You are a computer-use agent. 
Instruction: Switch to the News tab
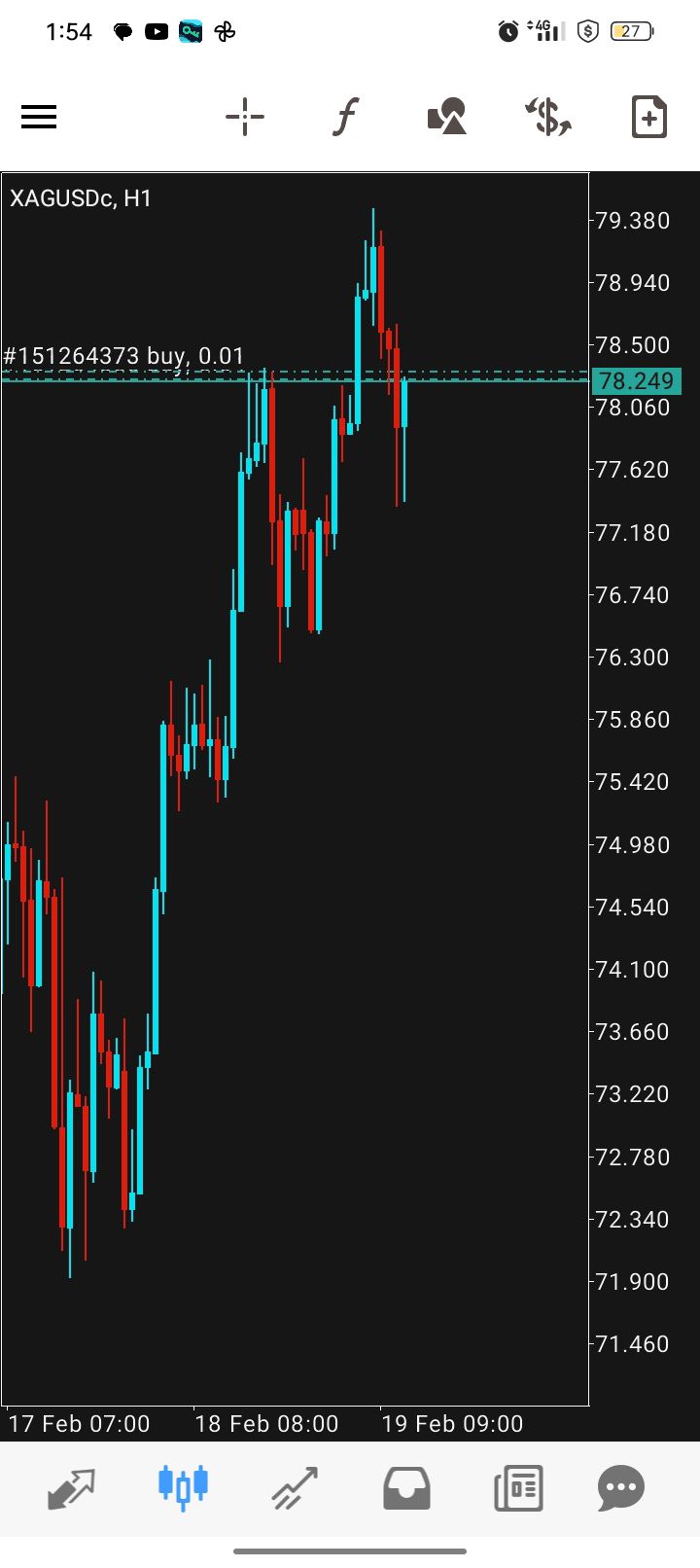coord(517,1488)
